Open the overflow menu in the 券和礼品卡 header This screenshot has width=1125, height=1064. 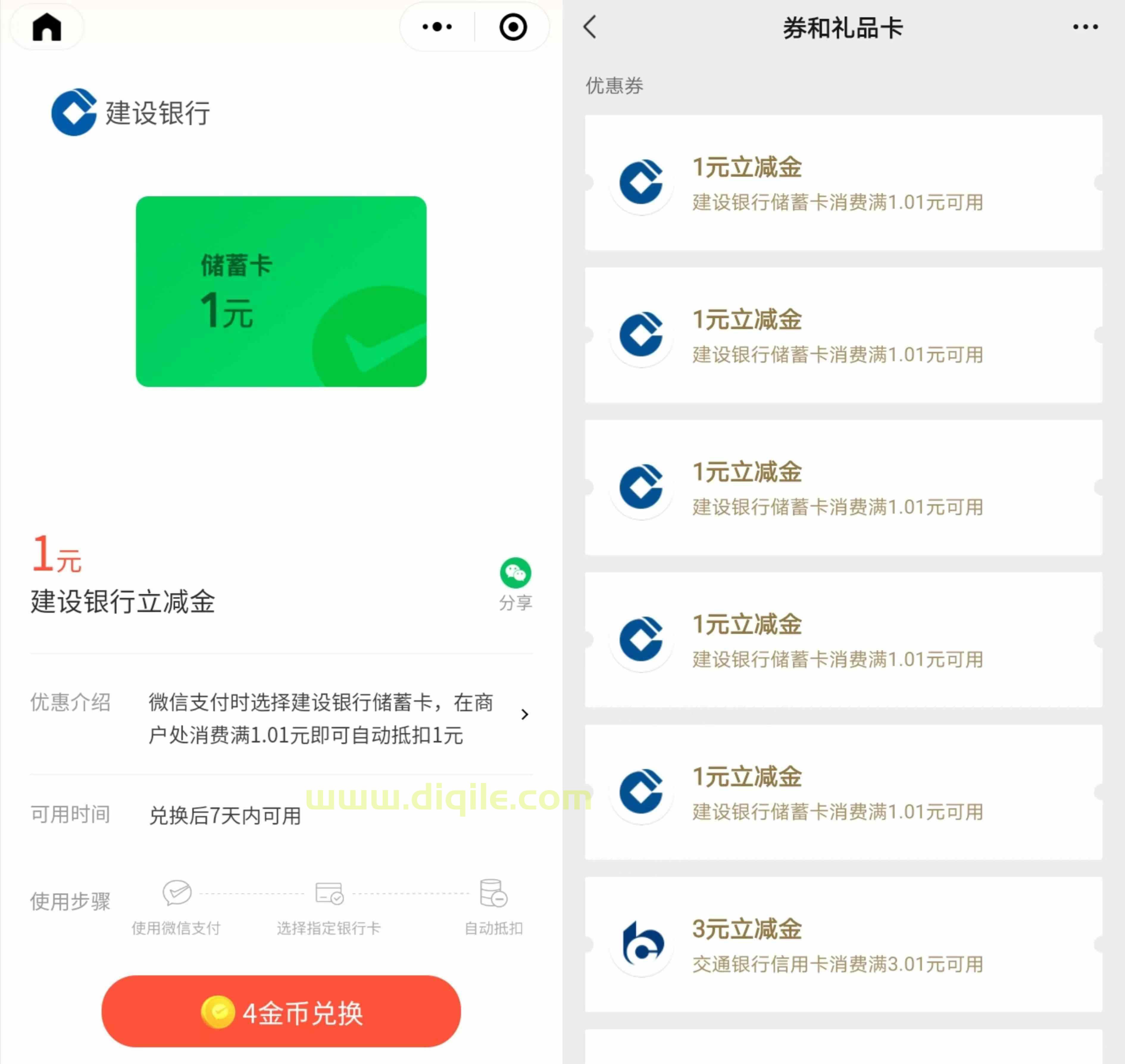[x=1085, y=27]
